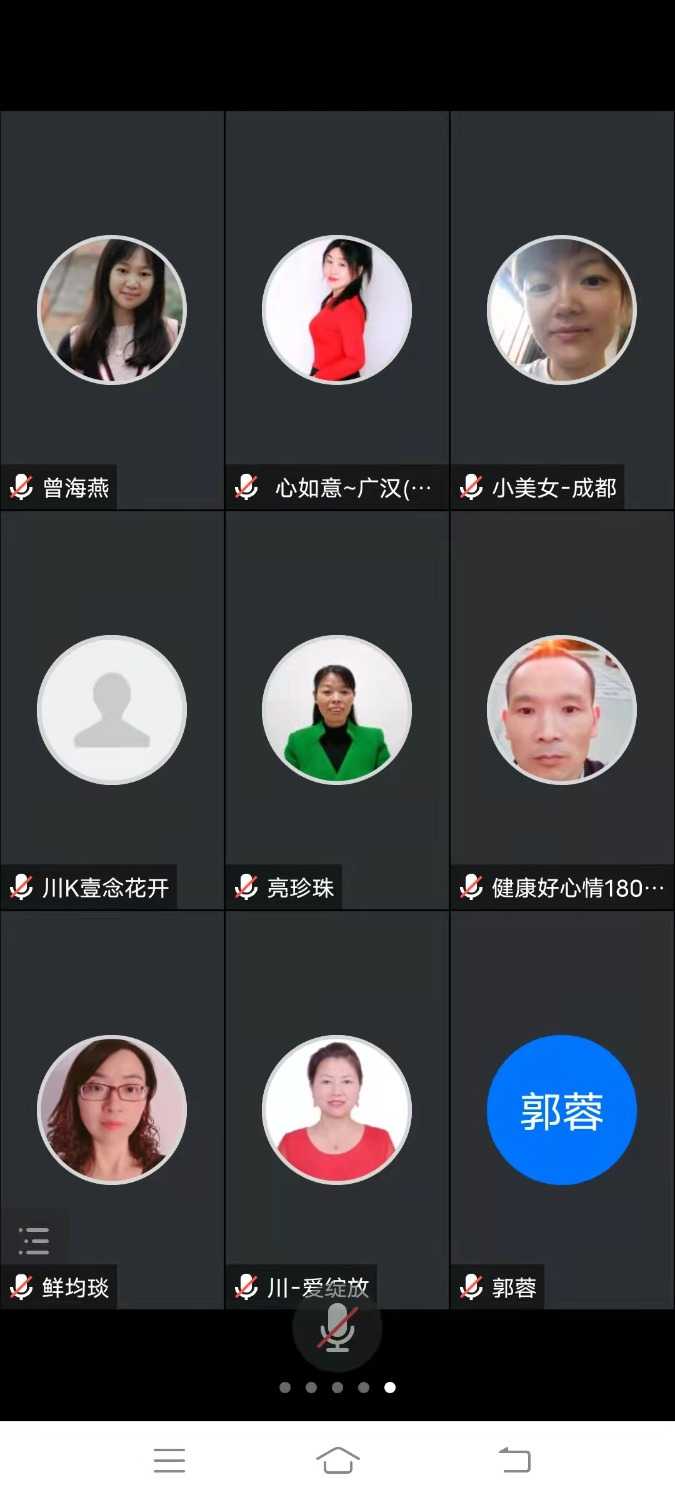This screenshot has width=675, height=1500.
Task: Open the participant list icon
Action: tap(34, 1241)
